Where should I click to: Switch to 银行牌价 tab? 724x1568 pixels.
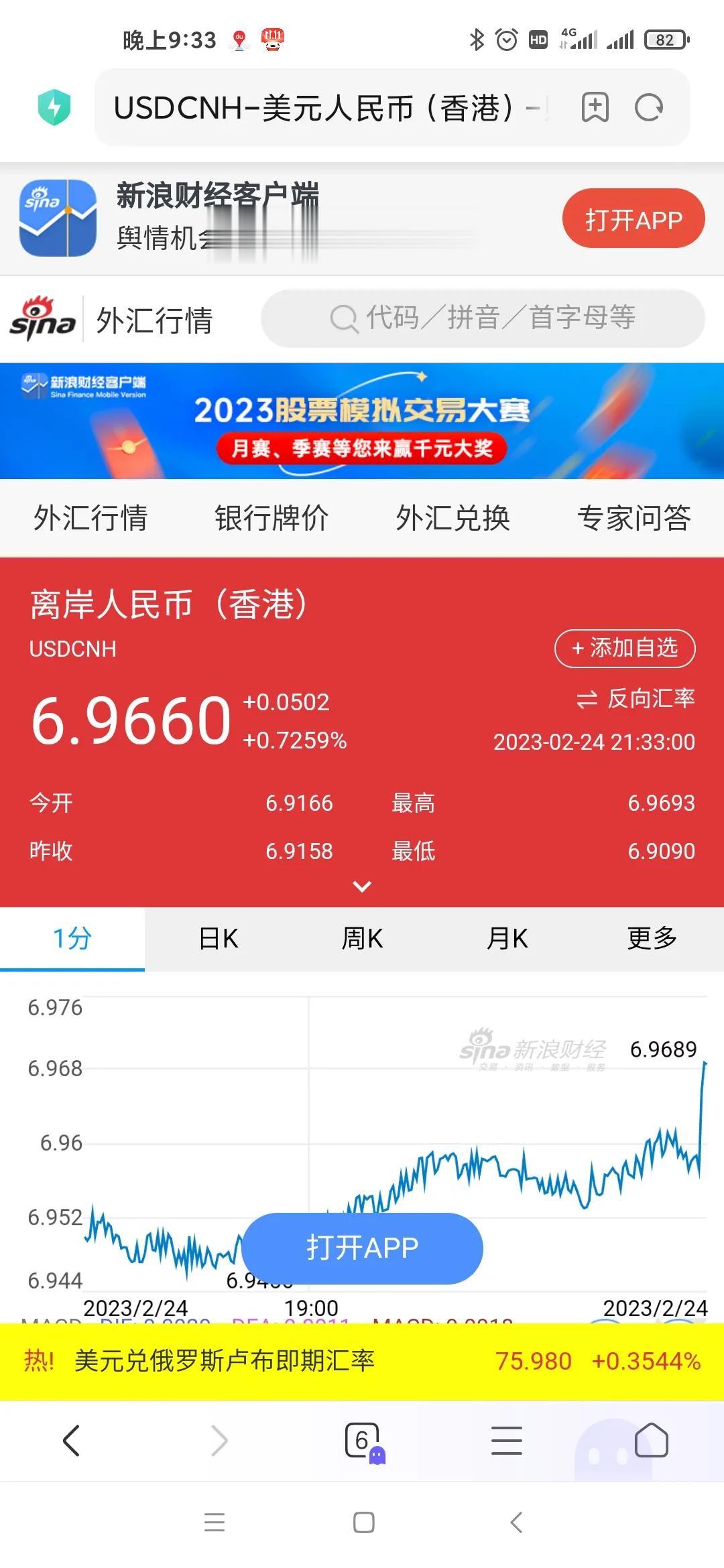click(x=271, y=518)
